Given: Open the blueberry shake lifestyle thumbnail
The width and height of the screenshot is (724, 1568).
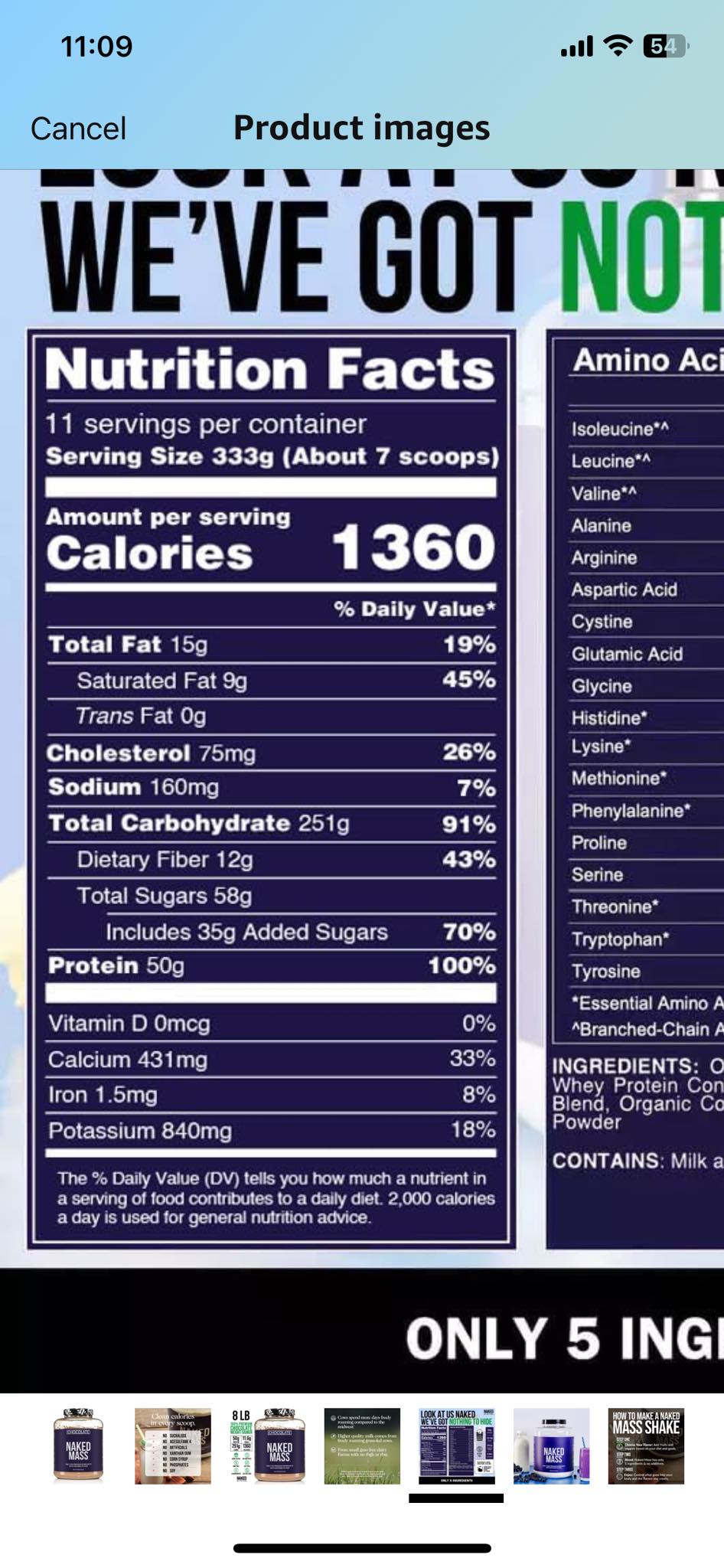Looking at the screenshot, I should point(552,1445).
